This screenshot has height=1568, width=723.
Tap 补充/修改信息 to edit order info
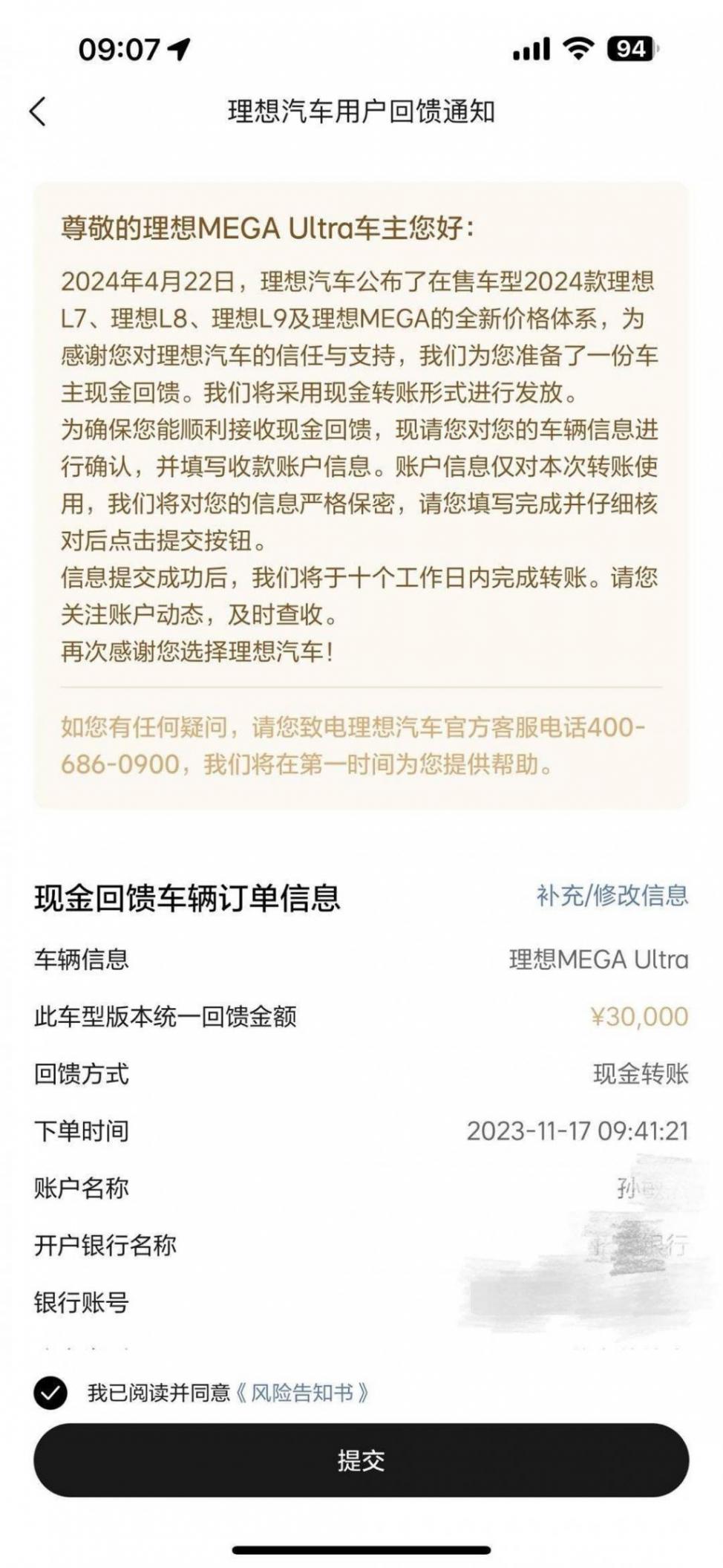coord(612,895)
